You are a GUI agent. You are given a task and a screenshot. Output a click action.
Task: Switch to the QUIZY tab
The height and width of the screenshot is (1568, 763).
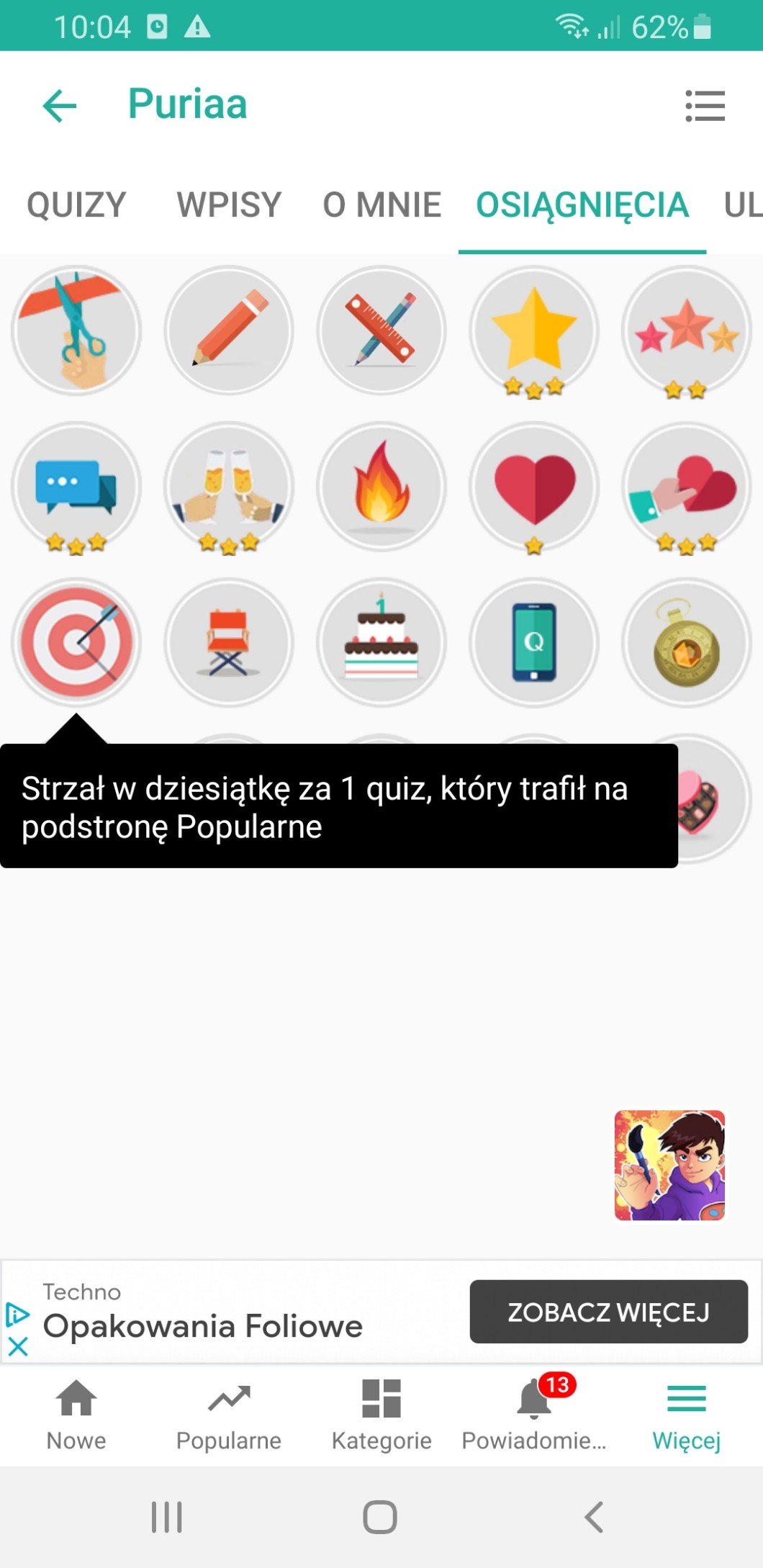(x=76, y=205)
